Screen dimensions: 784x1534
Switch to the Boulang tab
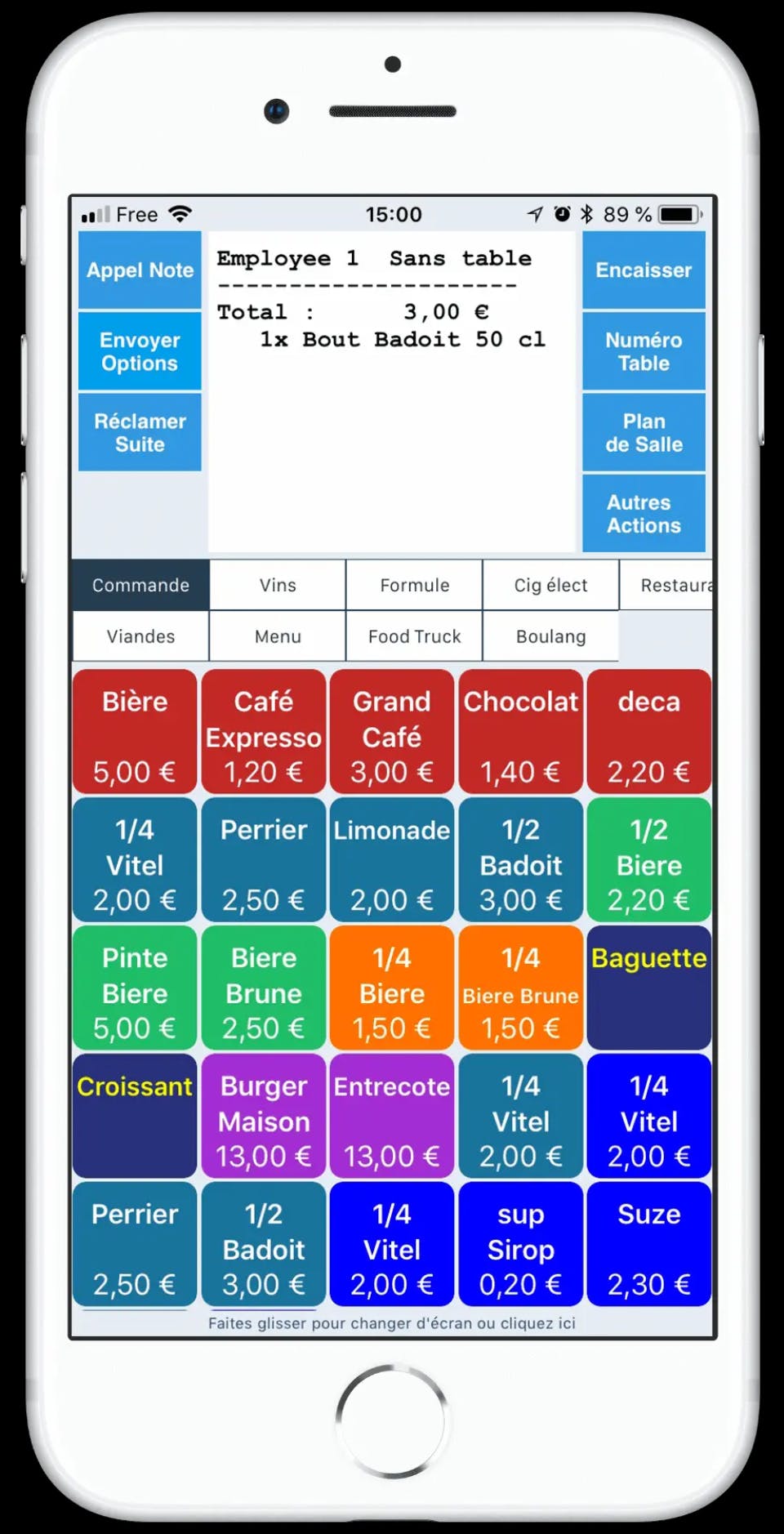click(x=550, y=636)
